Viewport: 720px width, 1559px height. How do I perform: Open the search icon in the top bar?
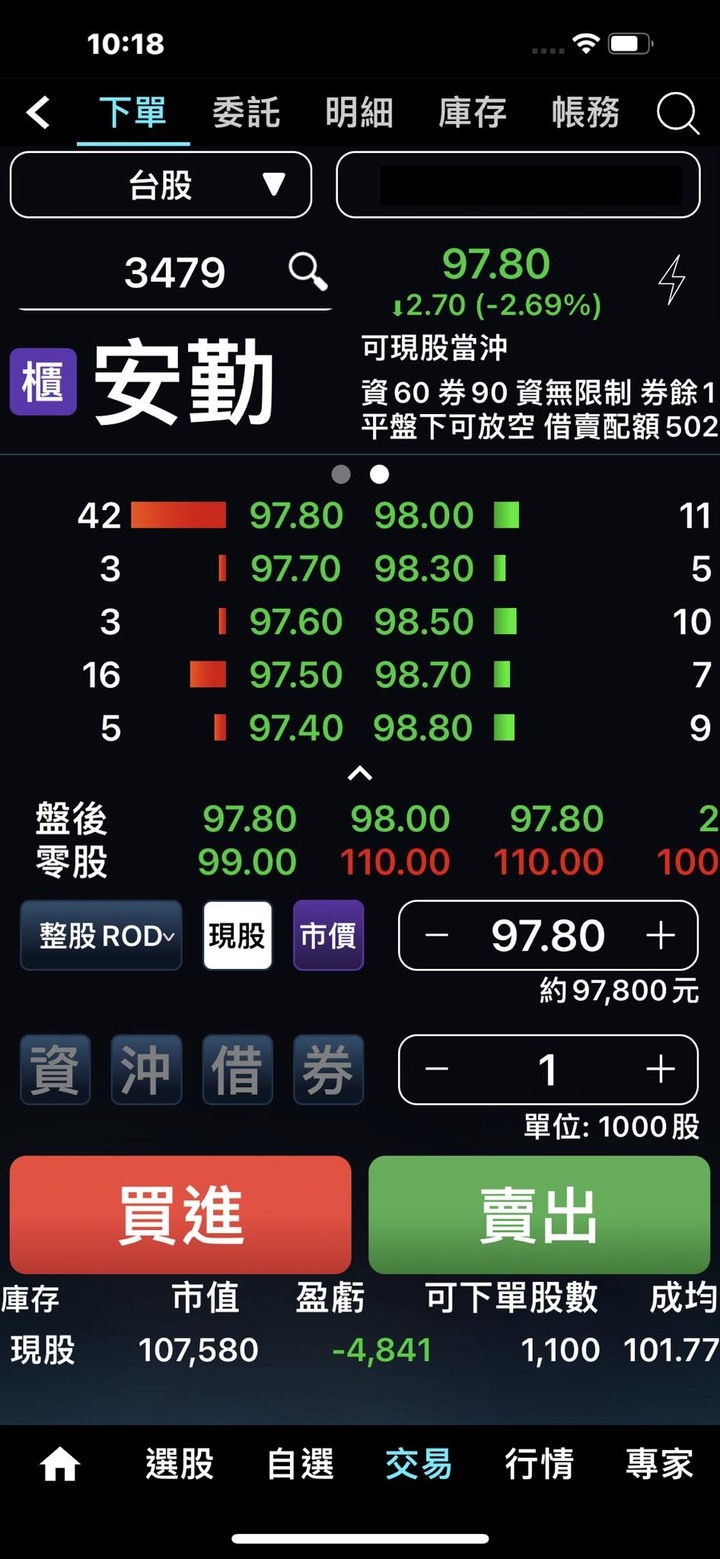677,113
